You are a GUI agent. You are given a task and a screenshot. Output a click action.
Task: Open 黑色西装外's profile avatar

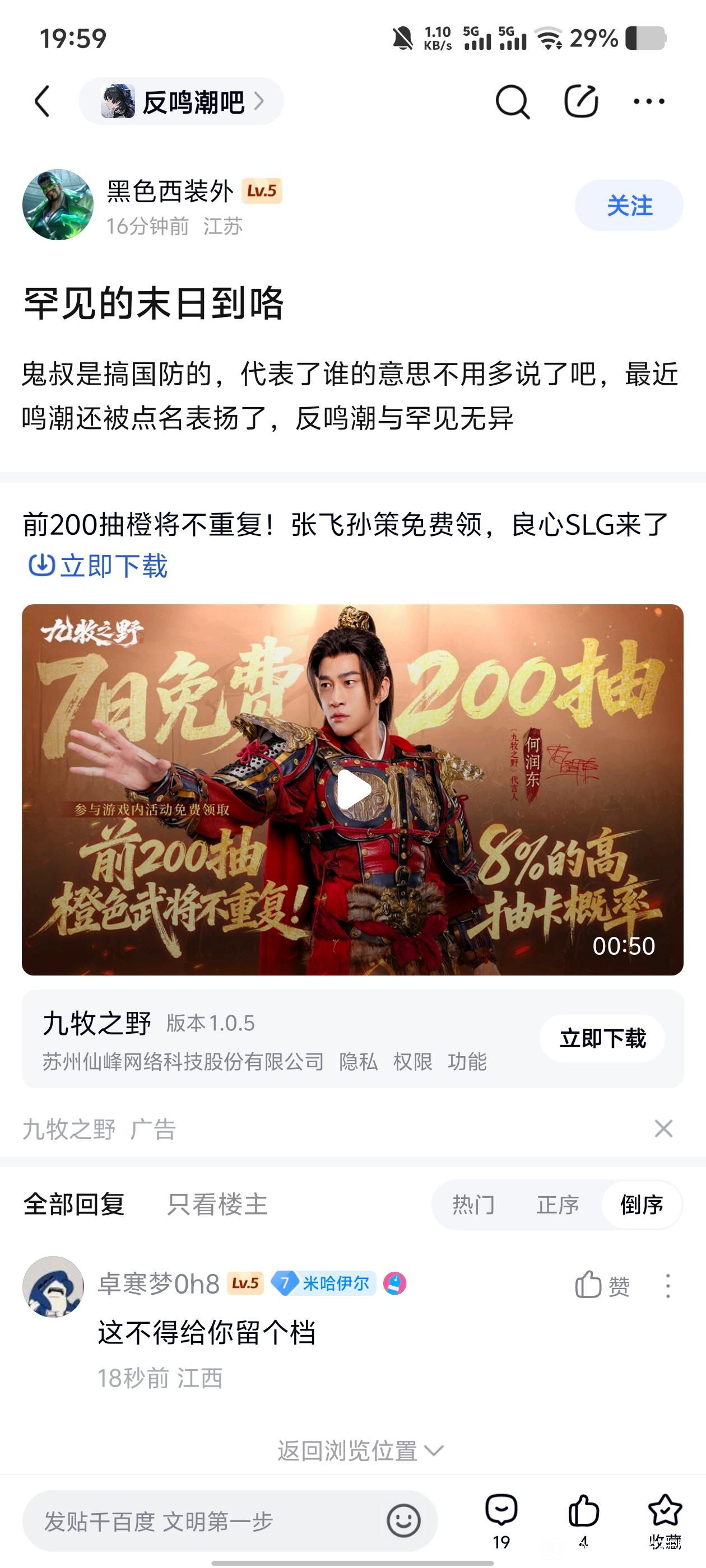pos(58,204)
